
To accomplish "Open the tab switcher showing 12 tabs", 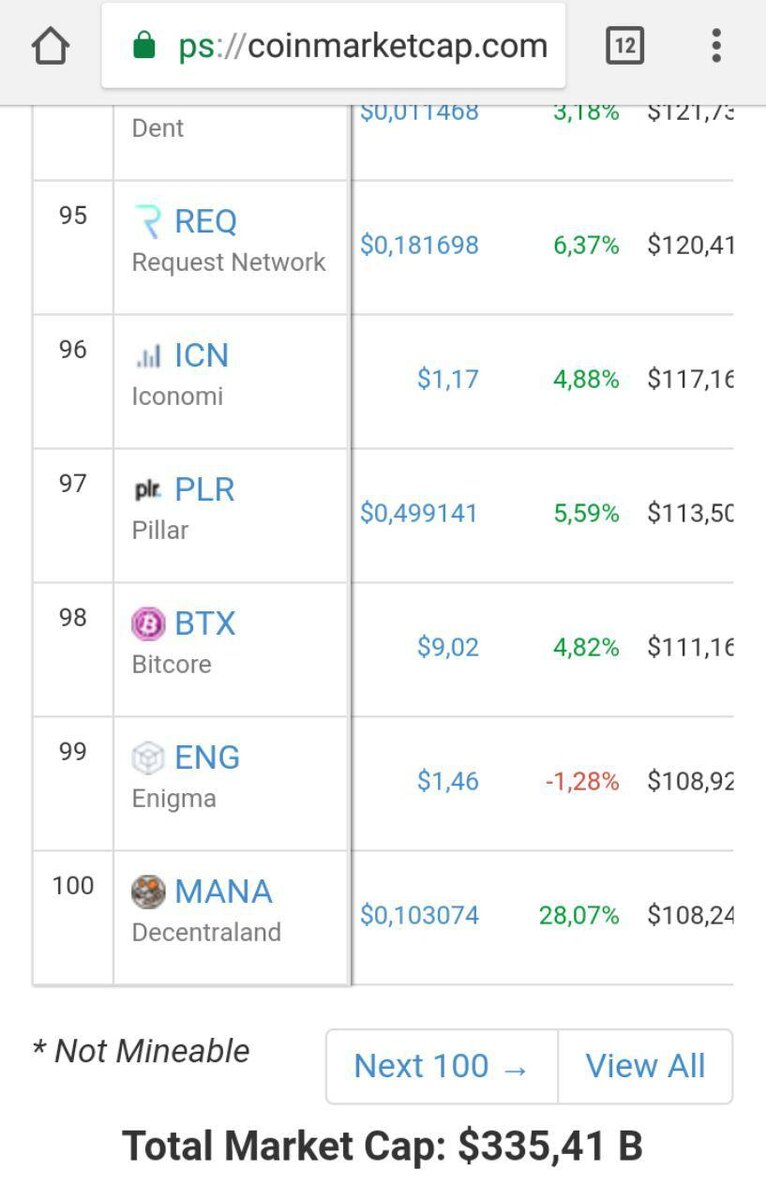I will 624,46.
